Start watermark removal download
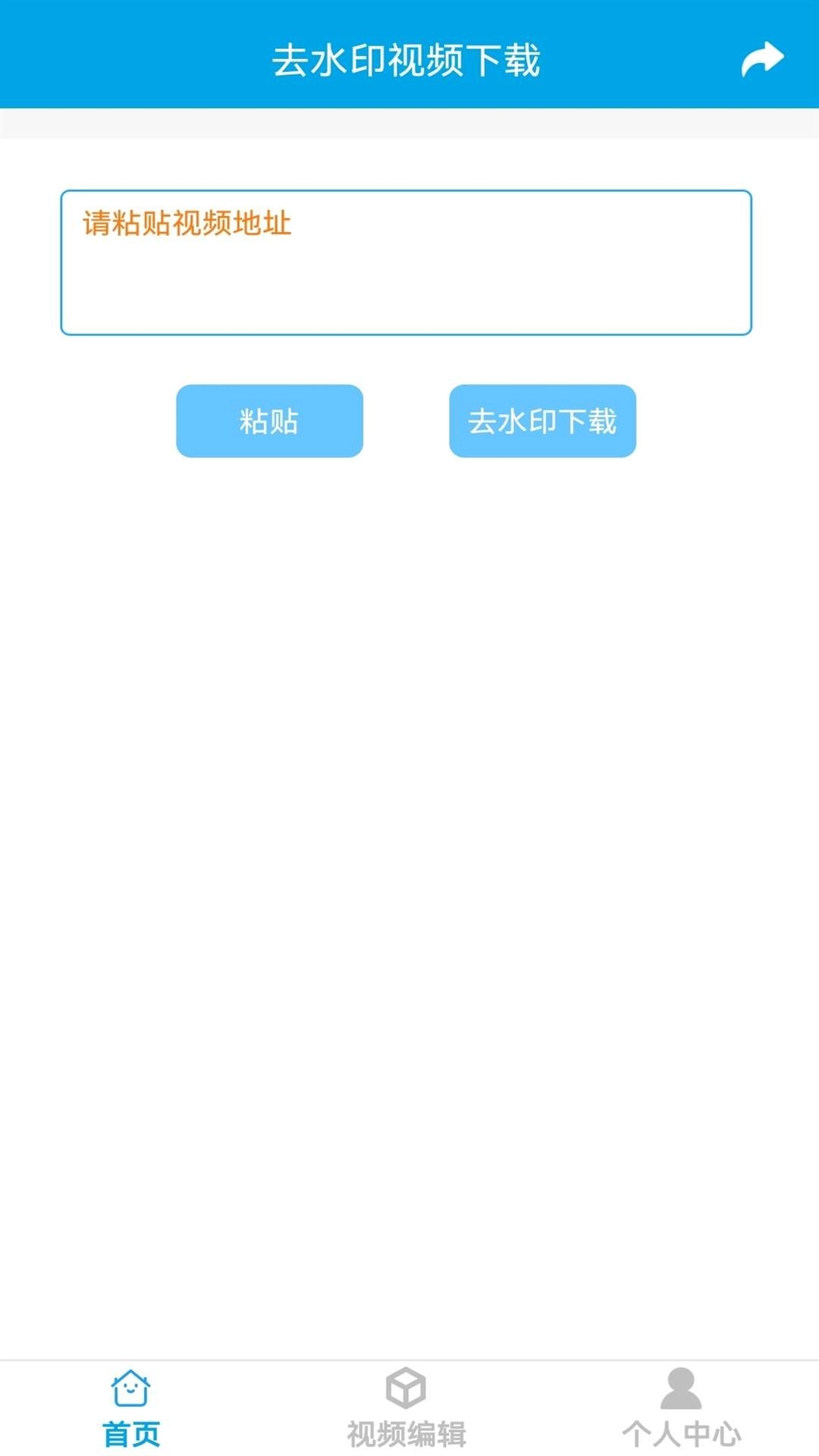819x1456 pixels. (x=541, y=422)
